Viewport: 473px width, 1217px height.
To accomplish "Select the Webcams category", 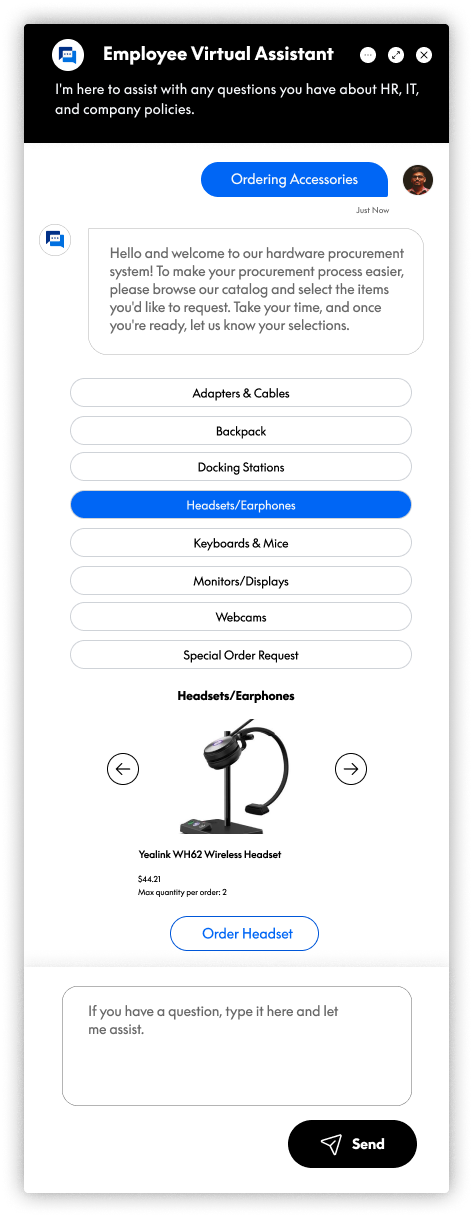I will click(241, 617).
